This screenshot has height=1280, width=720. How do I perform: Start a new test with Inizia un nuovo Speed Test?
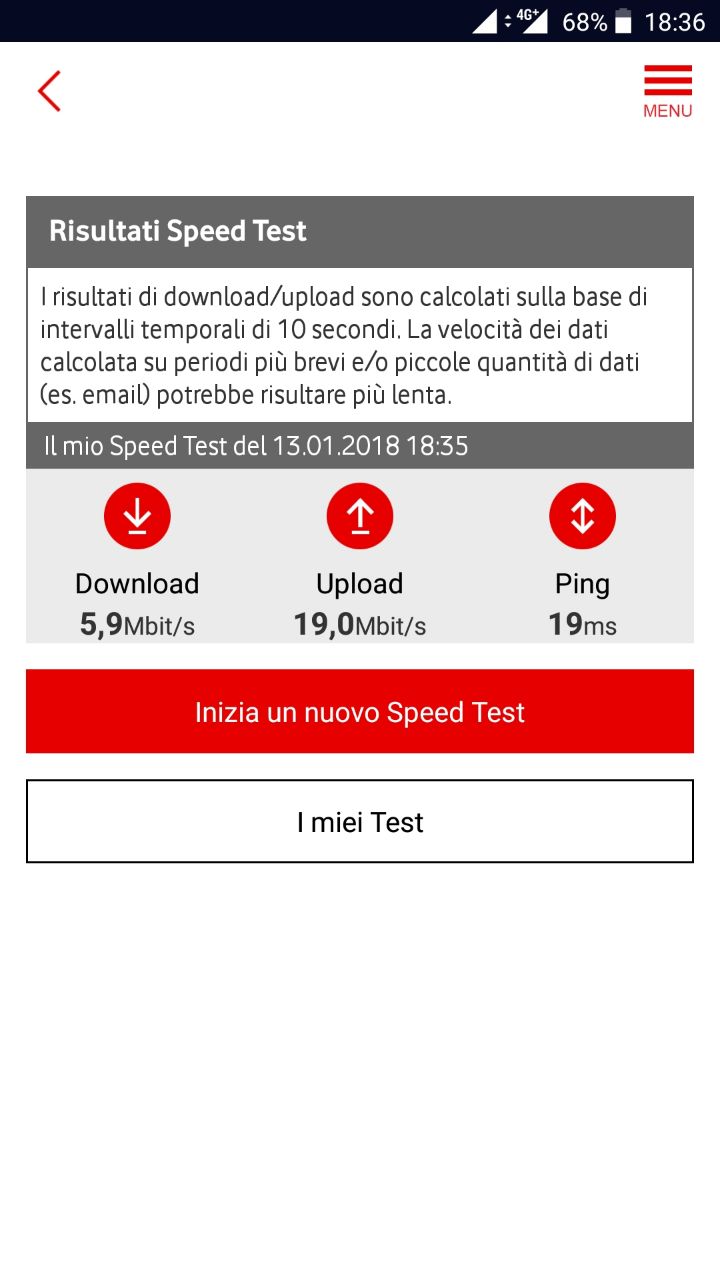click(360, 711)
